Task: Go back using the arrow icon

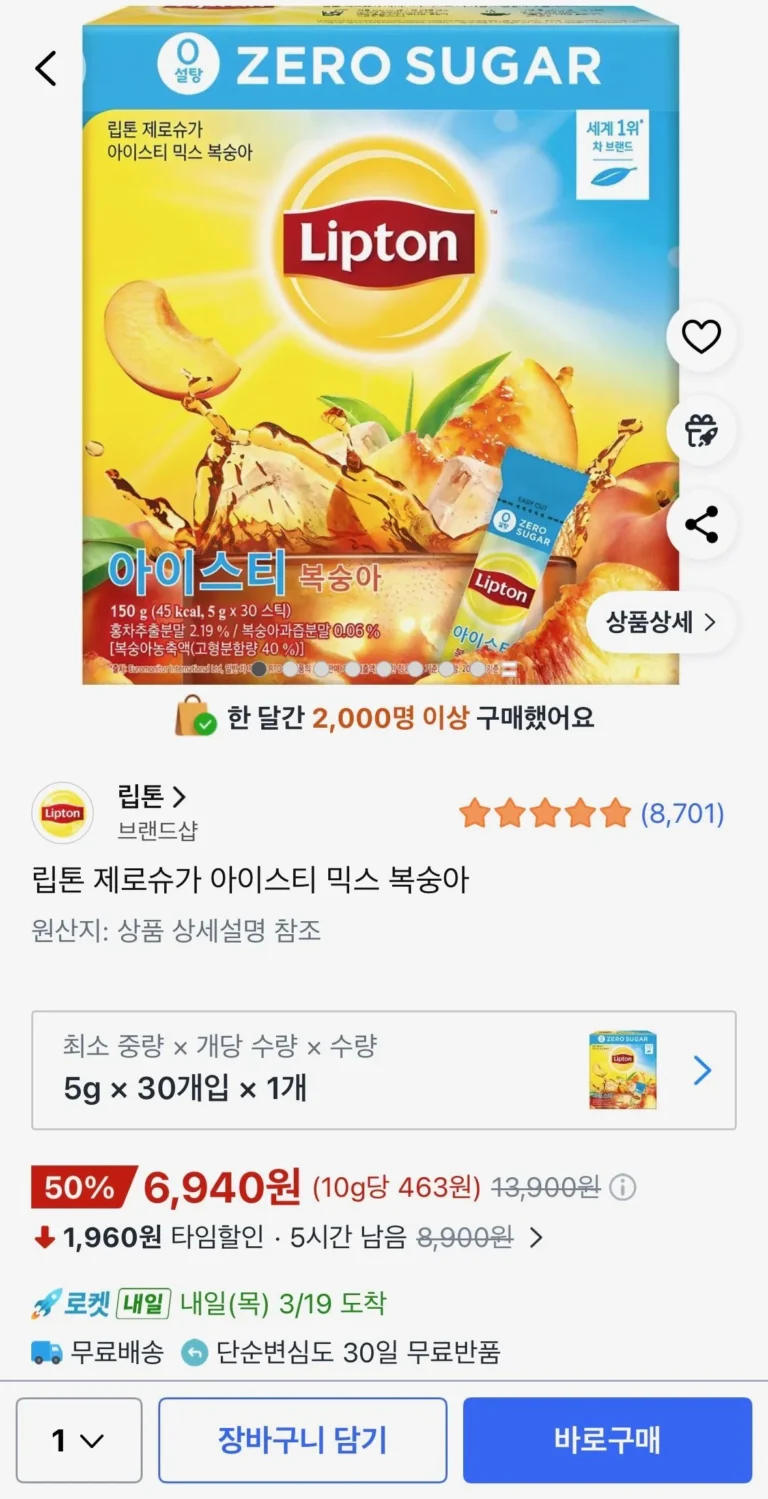Action: [46, 69]
